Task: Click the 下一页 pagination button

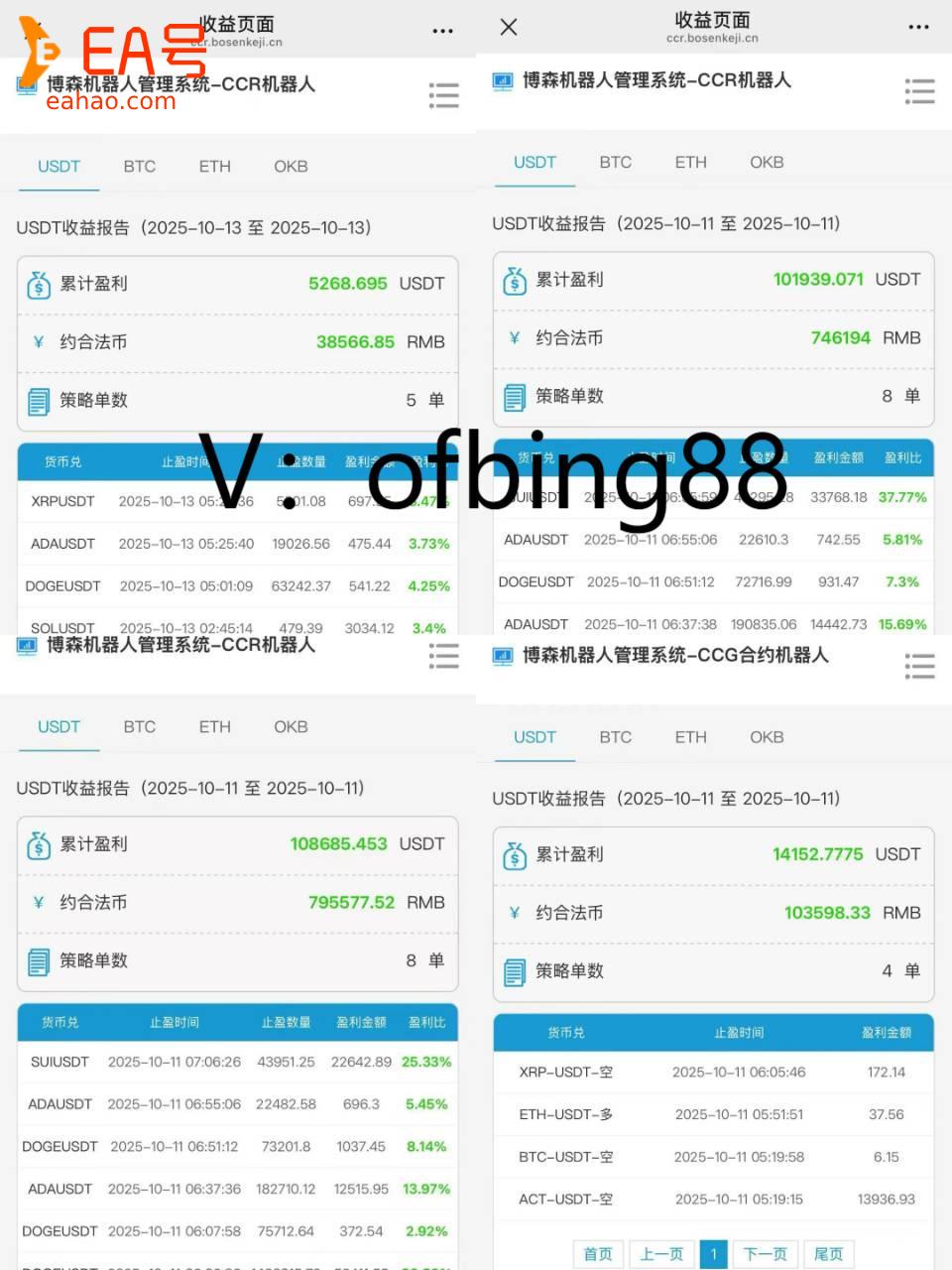Action: pyautogui.click(x=766, y=1253)
